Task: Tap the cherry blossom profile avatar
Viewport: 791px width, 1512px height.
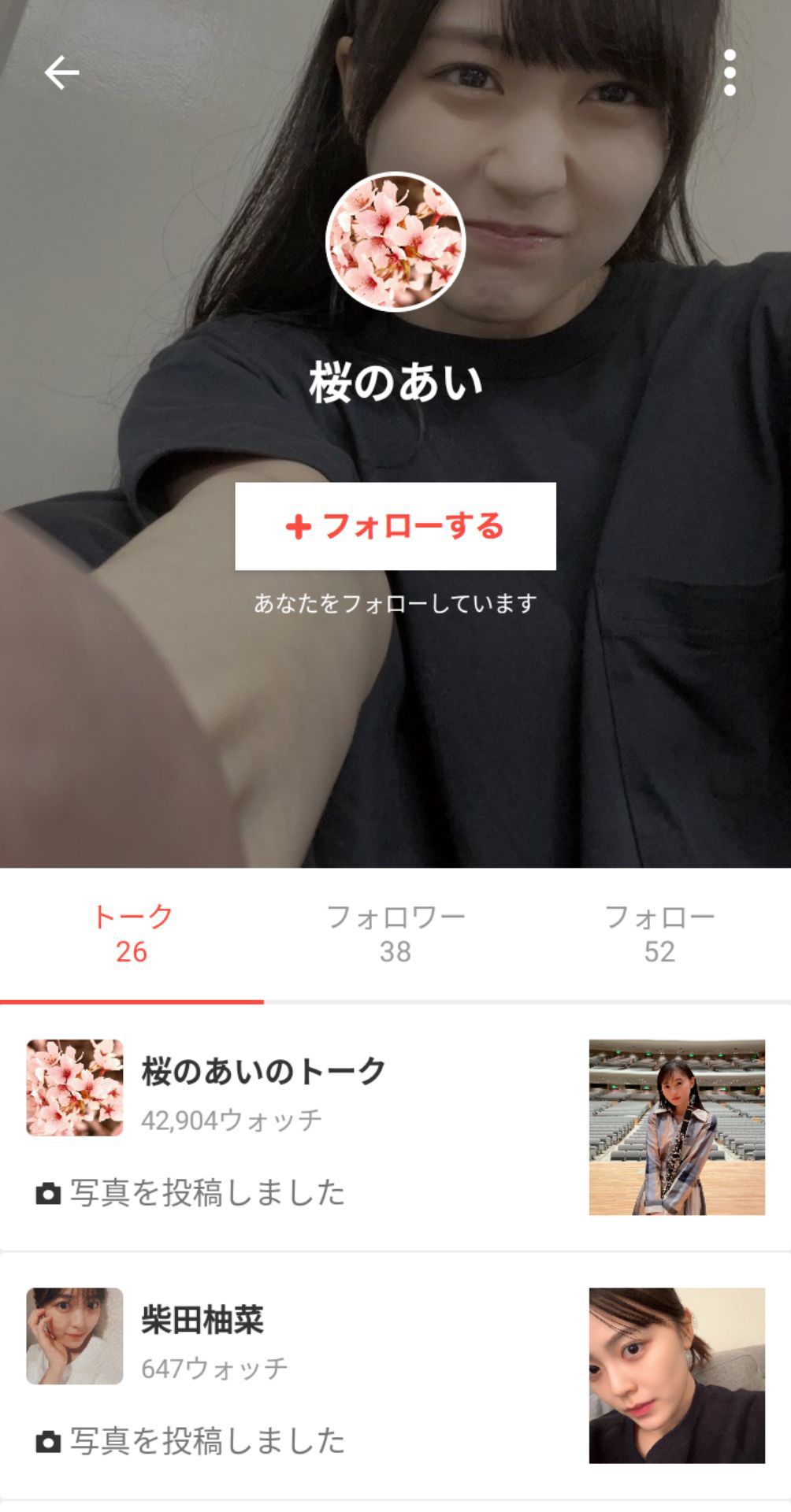Action: pyautogui.click(x=395, y=243)
